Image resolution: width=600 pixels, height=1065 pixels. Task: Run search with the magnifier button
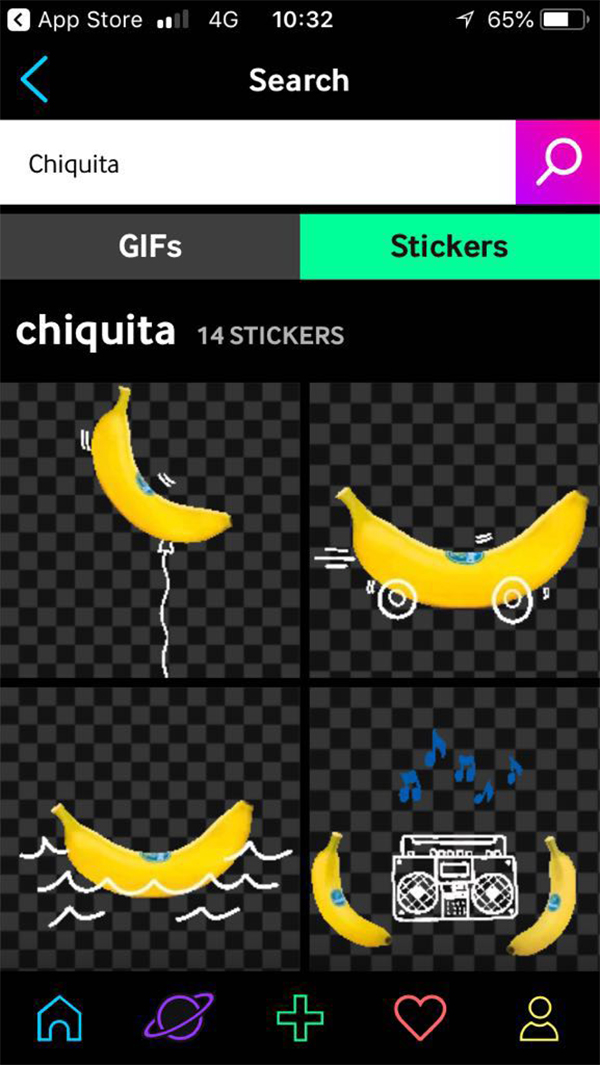coord(557,163)
